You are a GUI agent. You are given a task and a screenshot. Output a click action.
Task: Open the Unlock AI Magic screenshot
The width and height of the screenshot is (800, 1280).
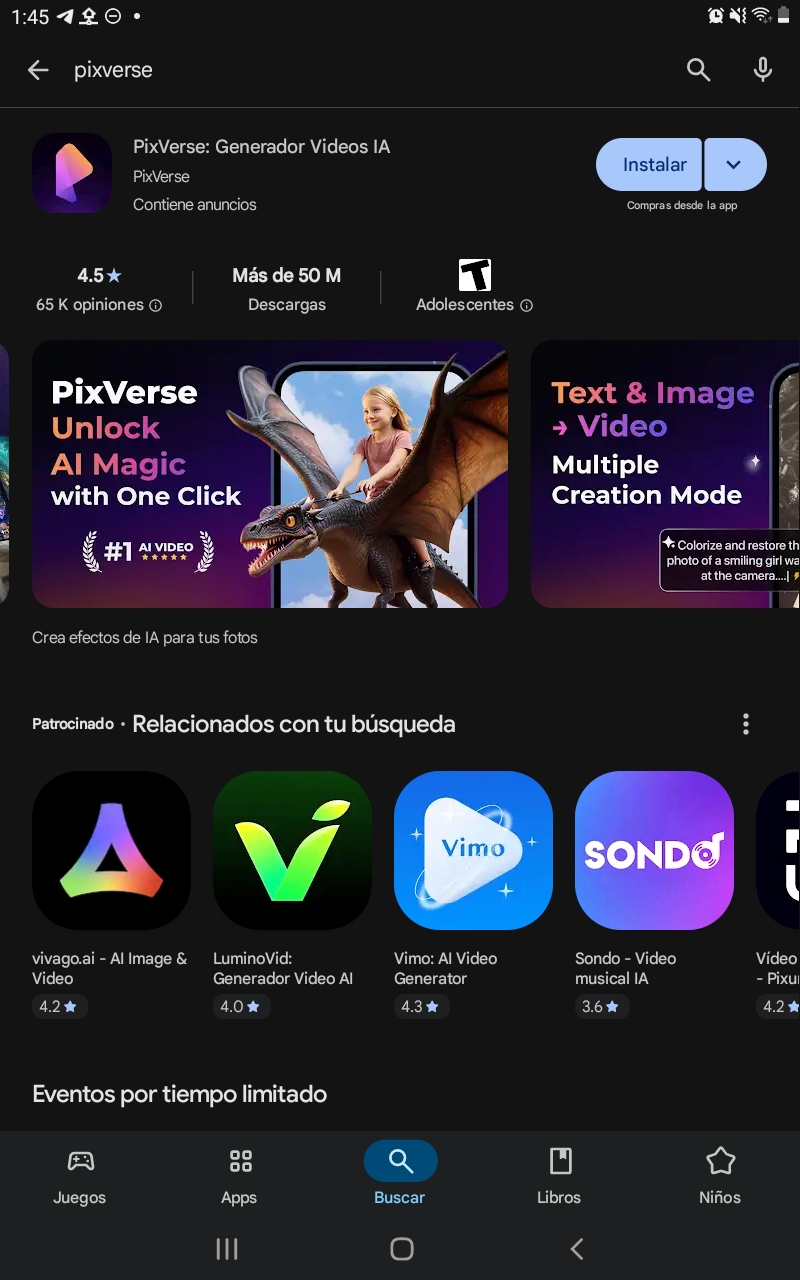click(270, 474)
